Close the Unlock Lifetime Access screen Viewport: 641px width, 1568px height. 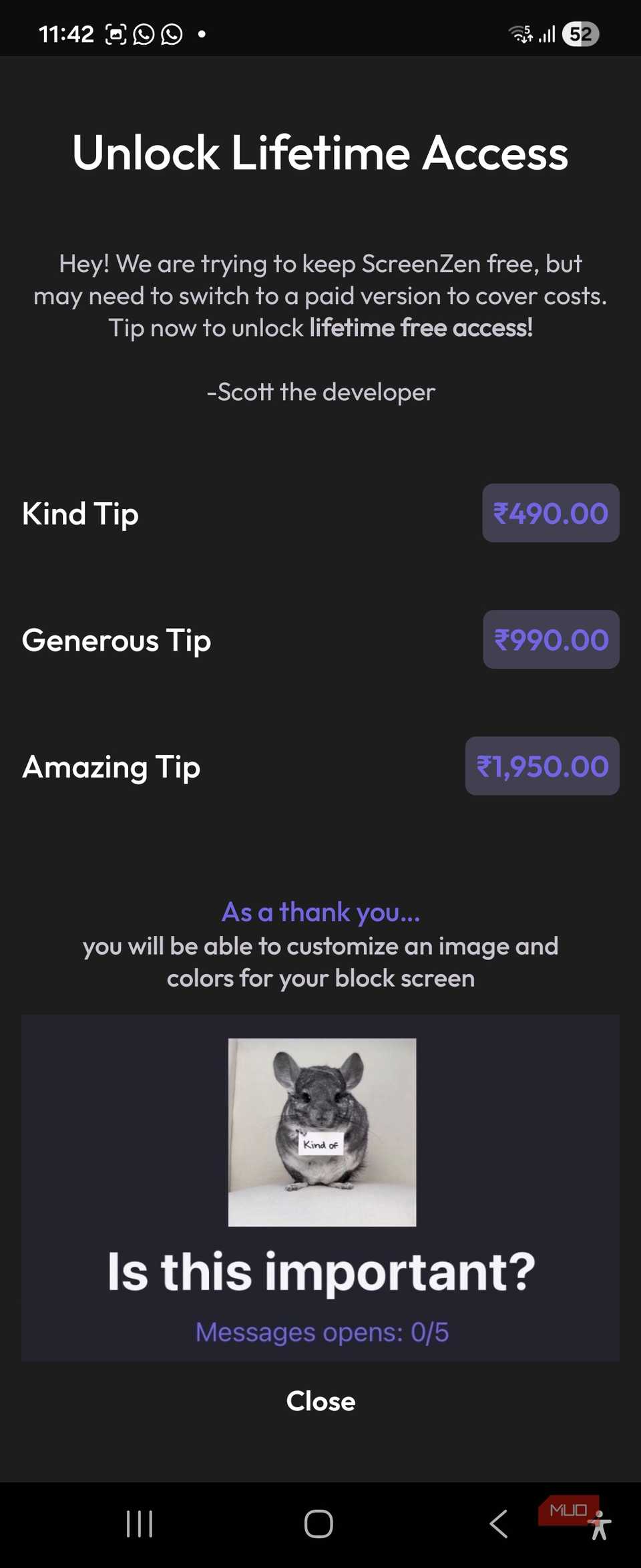(320, 1401)
